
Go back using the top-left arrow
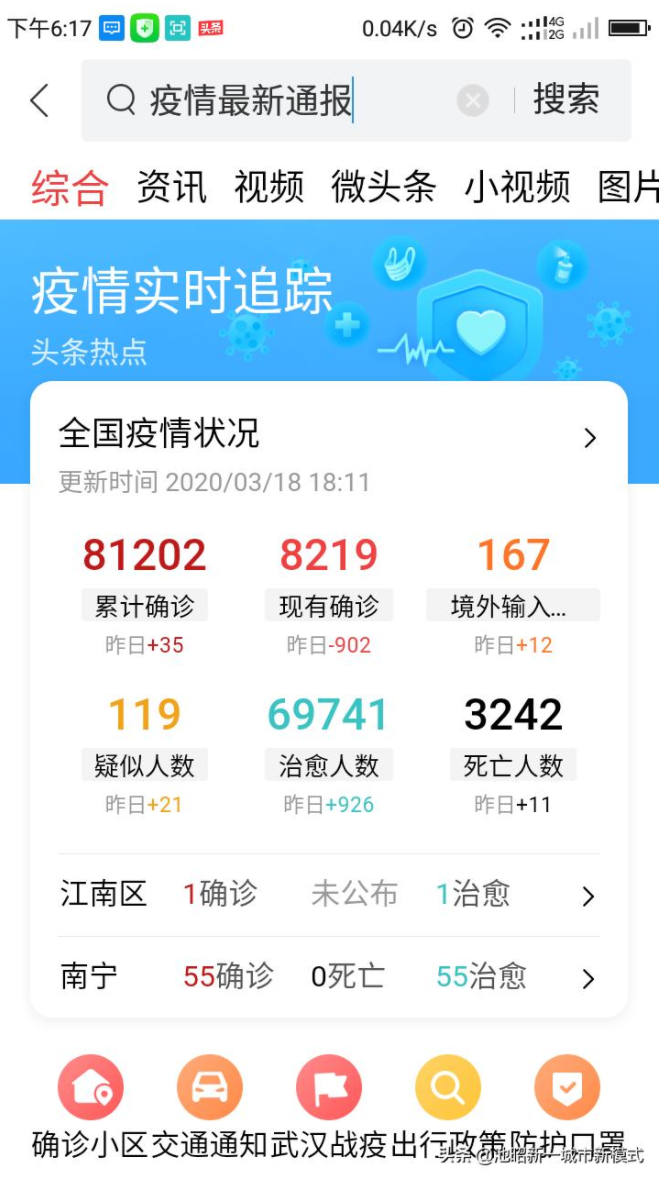39,100
